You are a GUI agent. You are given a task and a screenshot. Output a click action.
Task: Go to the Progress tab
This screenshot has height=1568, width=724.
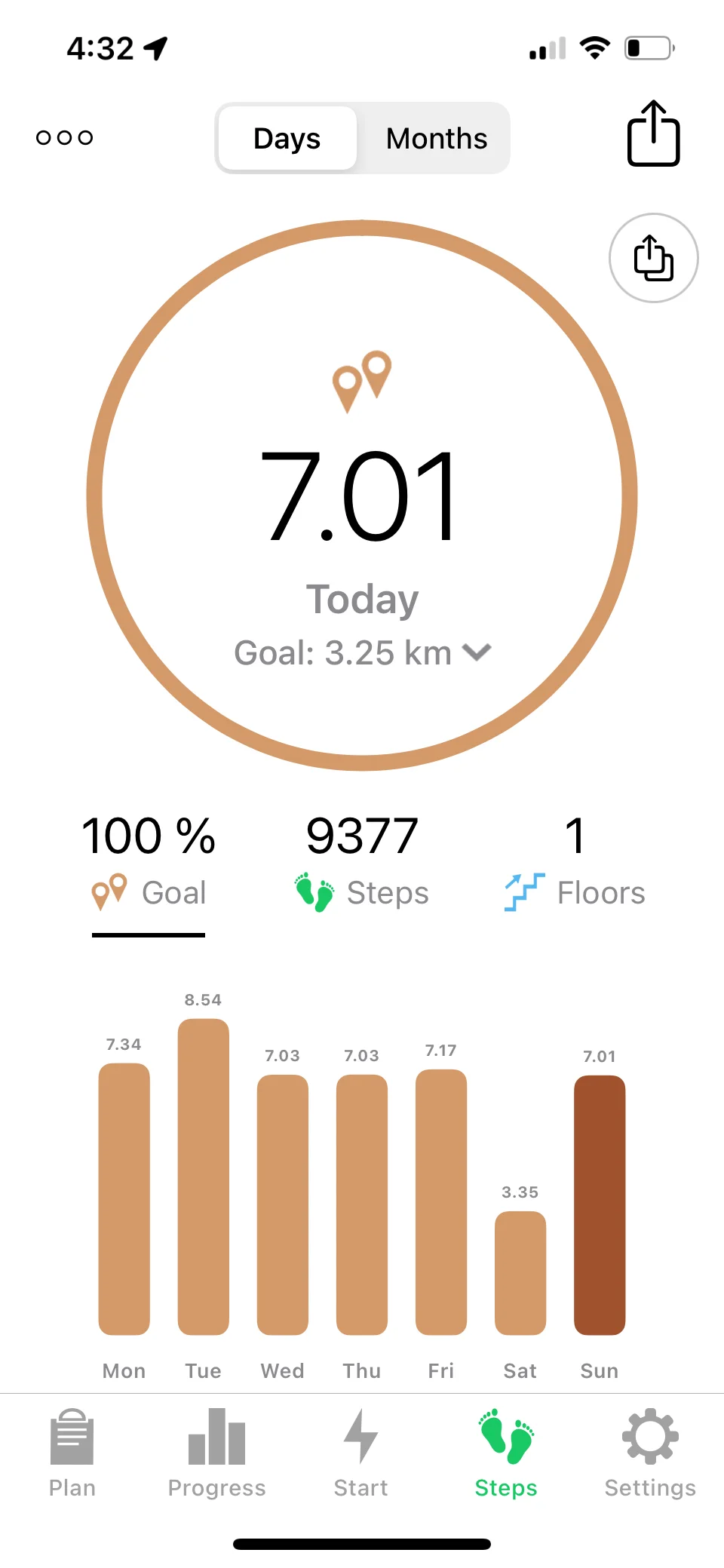[x=217, y=1453]
